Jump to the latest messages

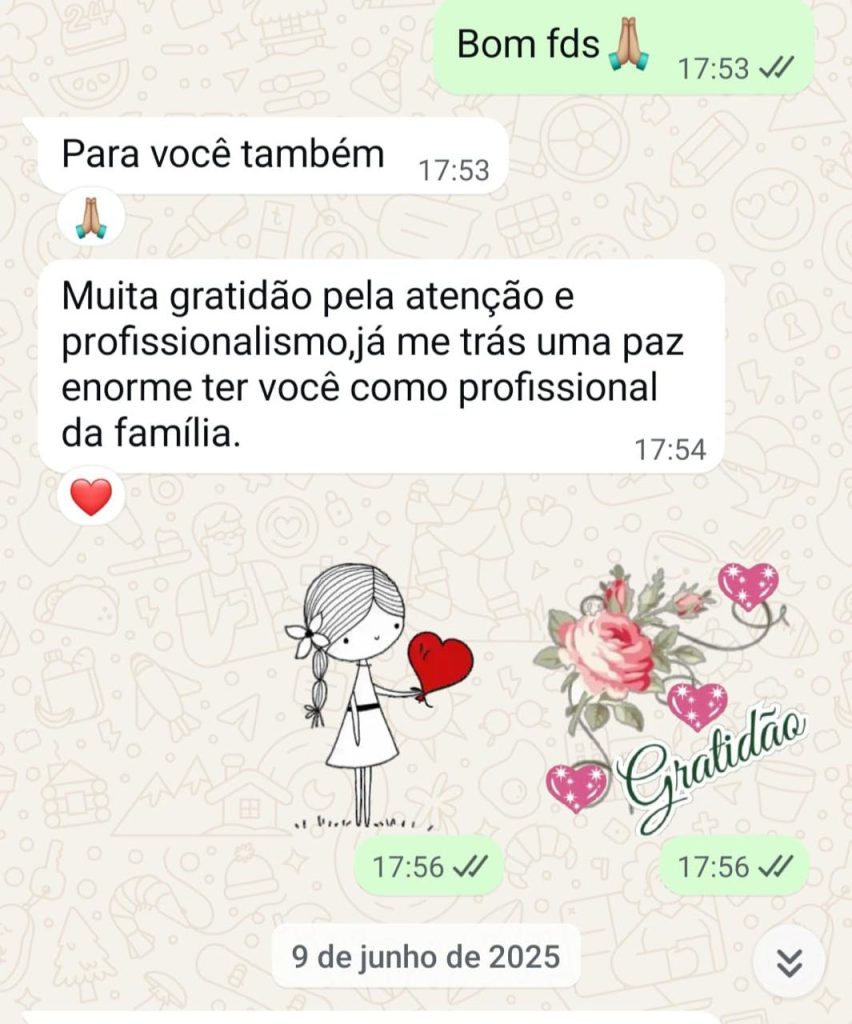pos(790,962)
